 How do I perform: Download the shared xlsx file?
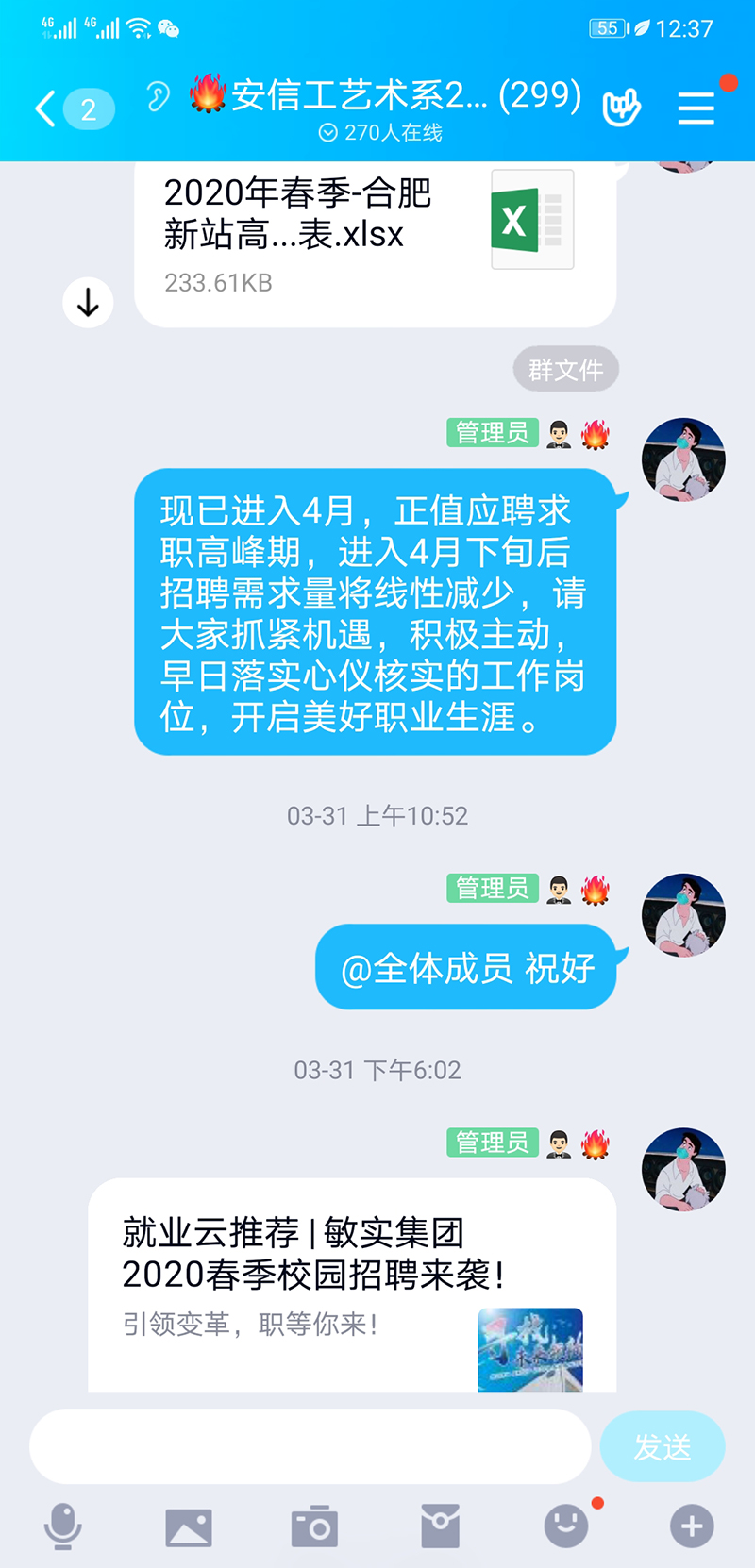(x=88, y=303)
